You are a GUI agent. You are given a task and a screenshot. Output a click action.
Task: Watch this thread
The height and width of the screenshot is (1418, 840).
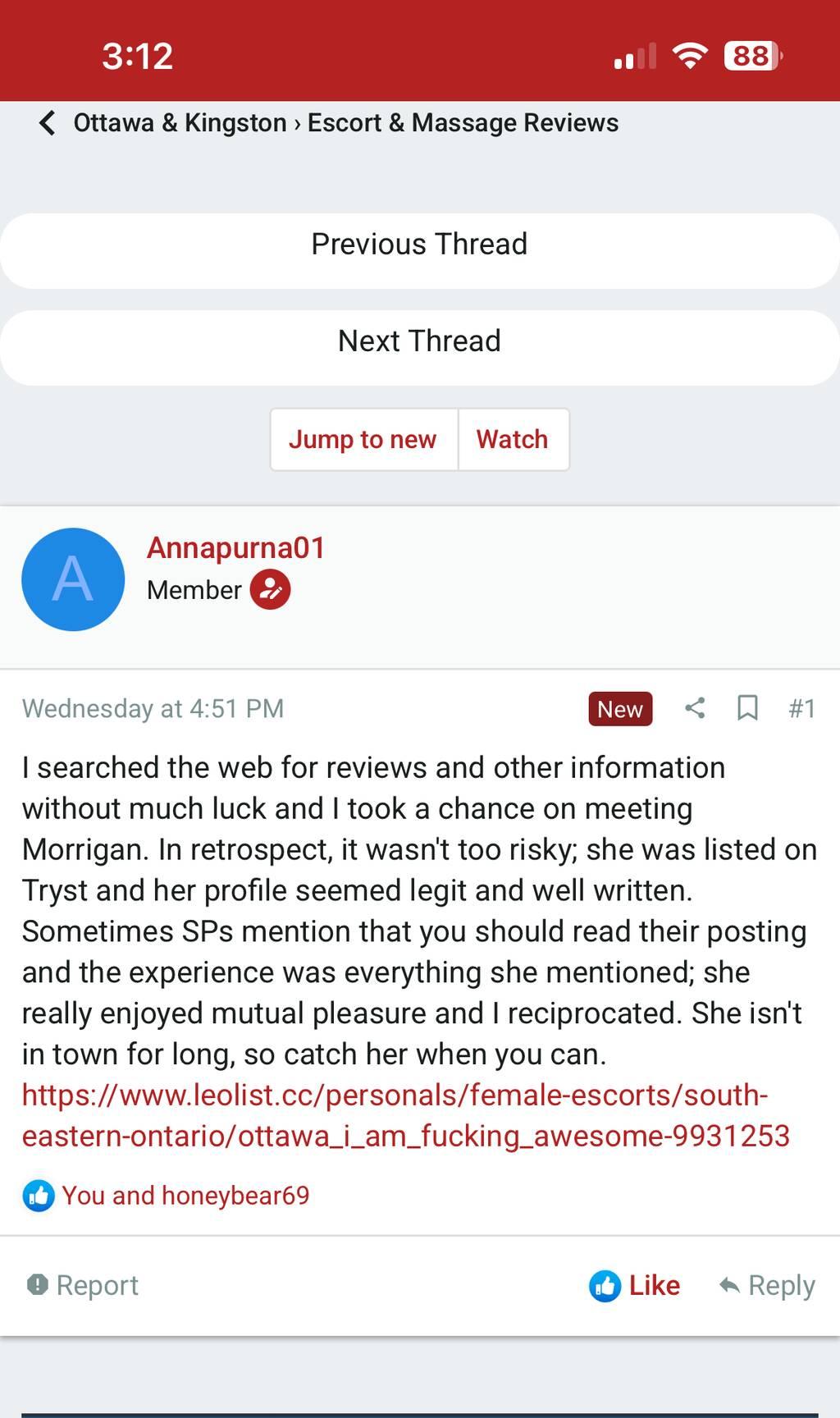coord(512,440)
